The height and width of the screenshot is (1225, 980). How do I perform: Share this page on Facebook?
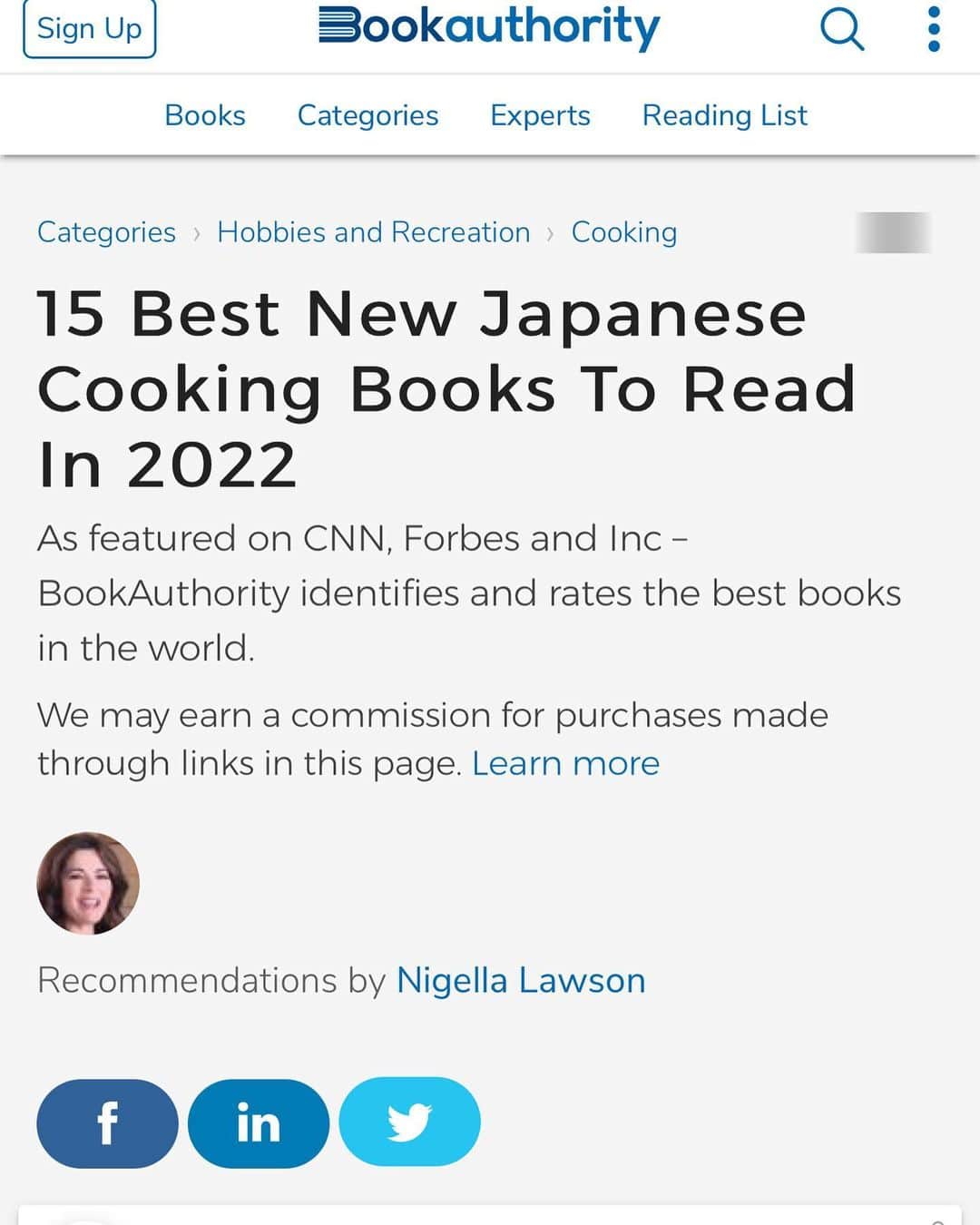click(x=107, y=1122)
